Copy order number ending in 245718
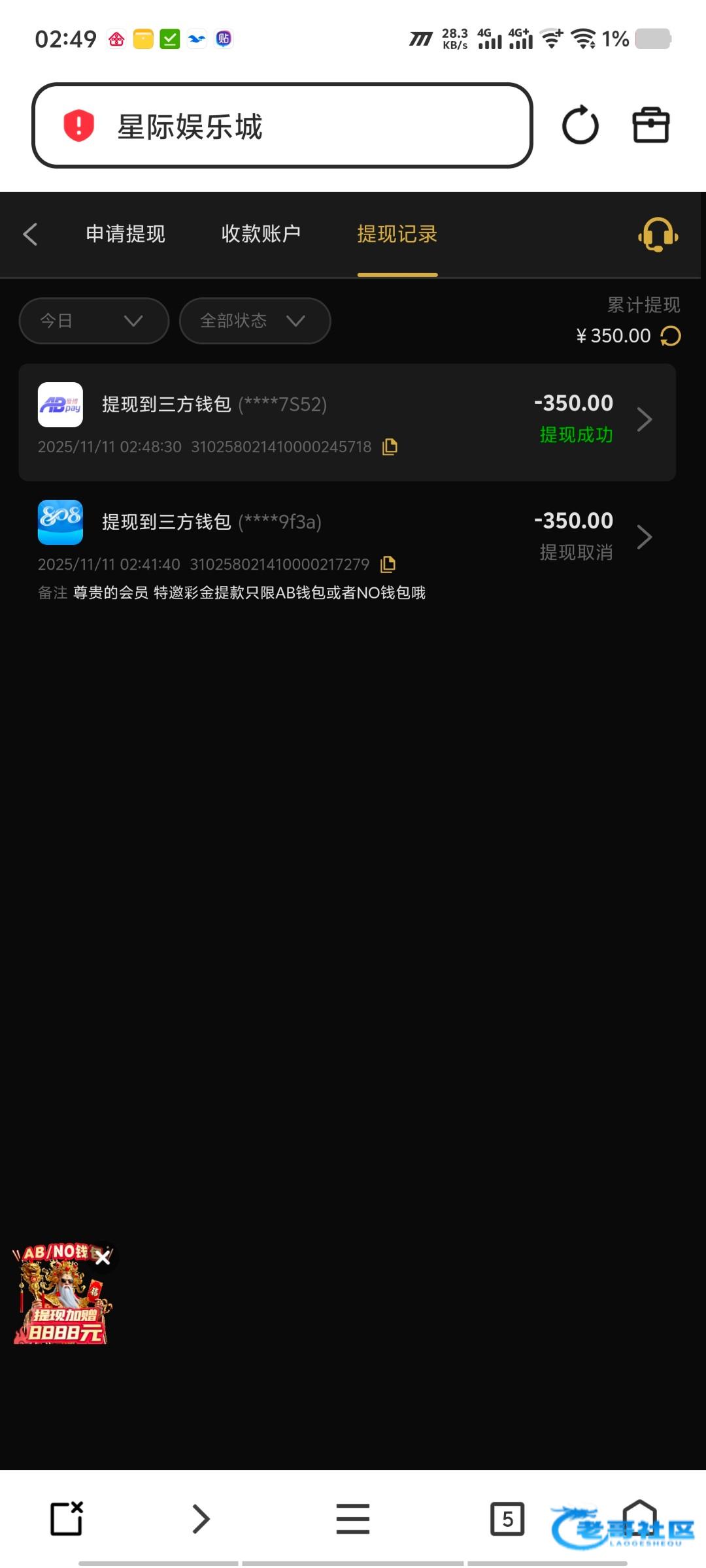The height and width of the screenshot is (1568, 706). click(x=390, y=447)
